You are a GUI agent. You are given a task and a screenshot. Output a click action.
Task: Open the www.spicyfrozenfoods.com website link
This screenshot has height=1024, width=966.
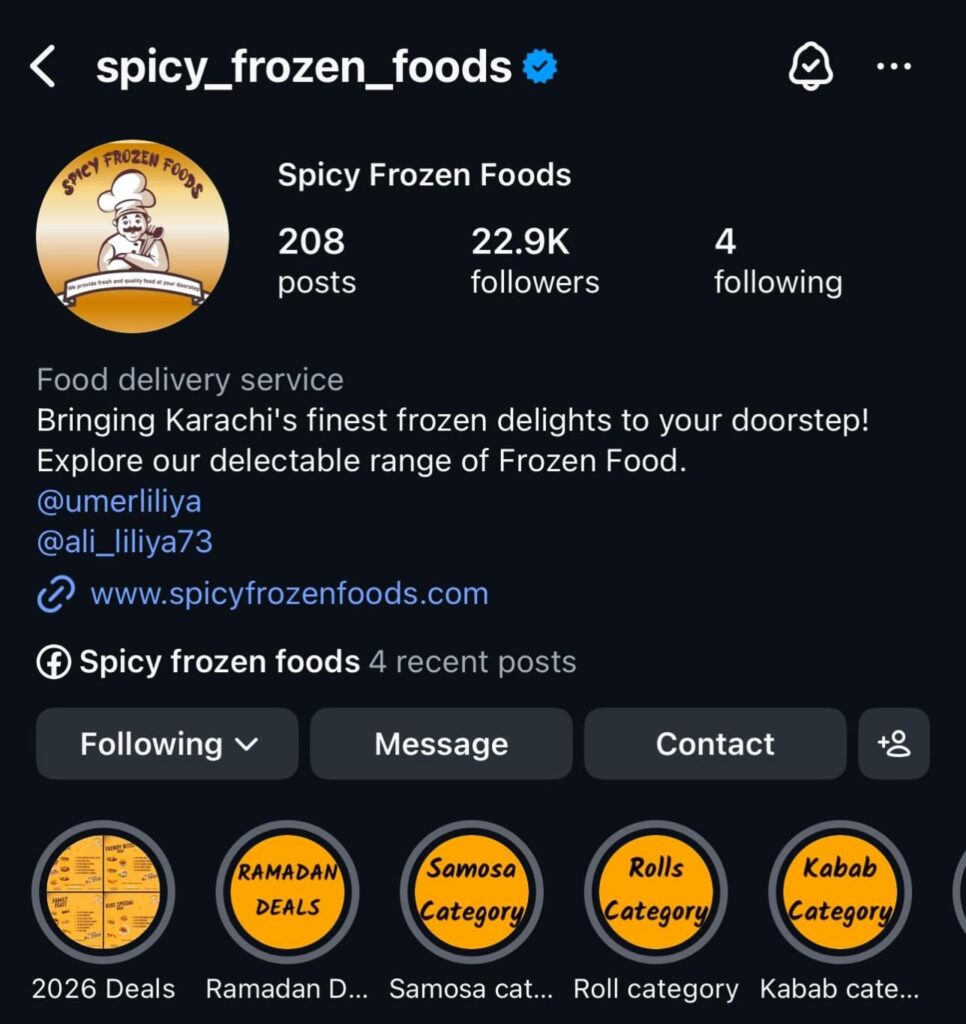(x=288, y=594)
